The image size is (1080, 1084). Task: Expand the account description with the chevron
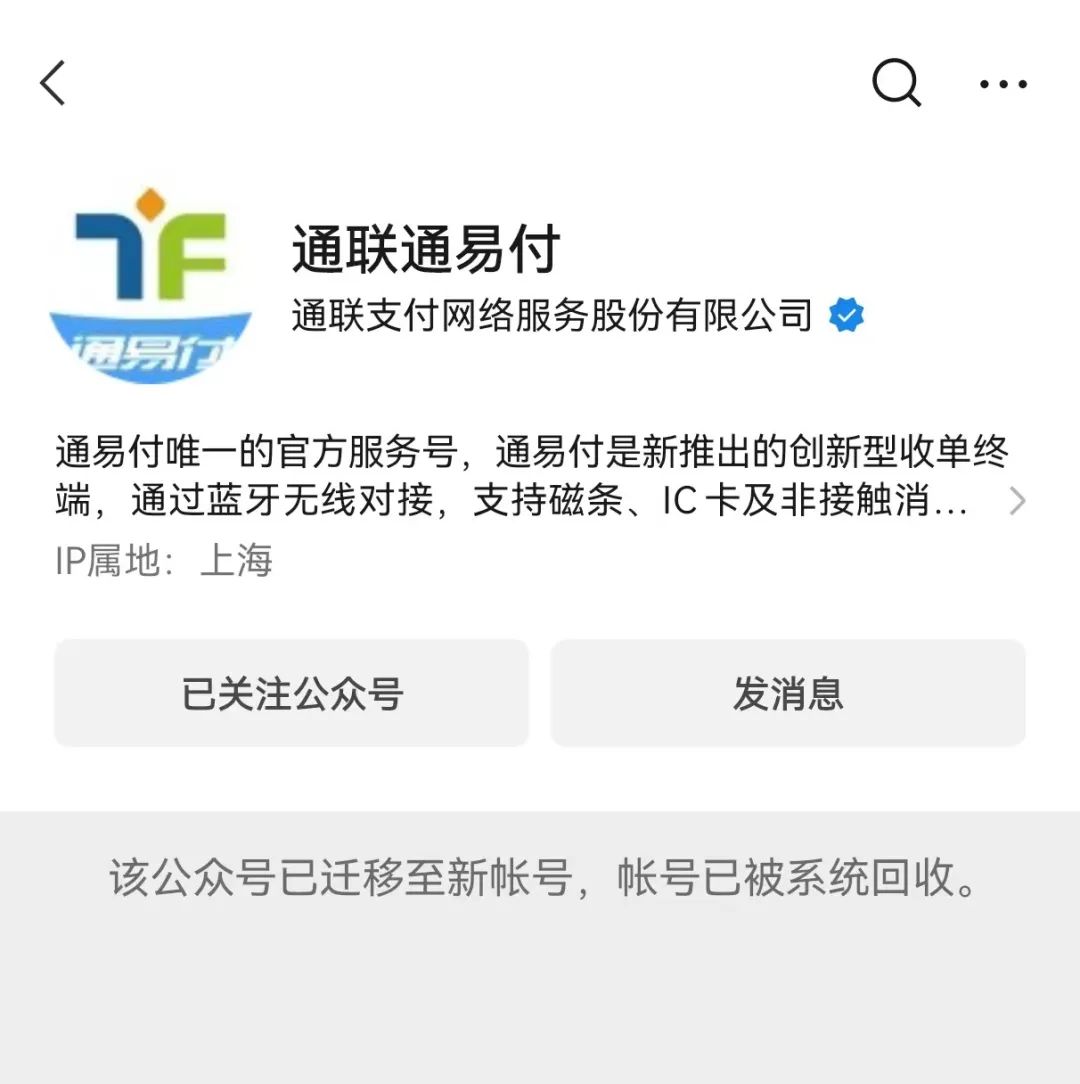click(x=1018, y=500)
